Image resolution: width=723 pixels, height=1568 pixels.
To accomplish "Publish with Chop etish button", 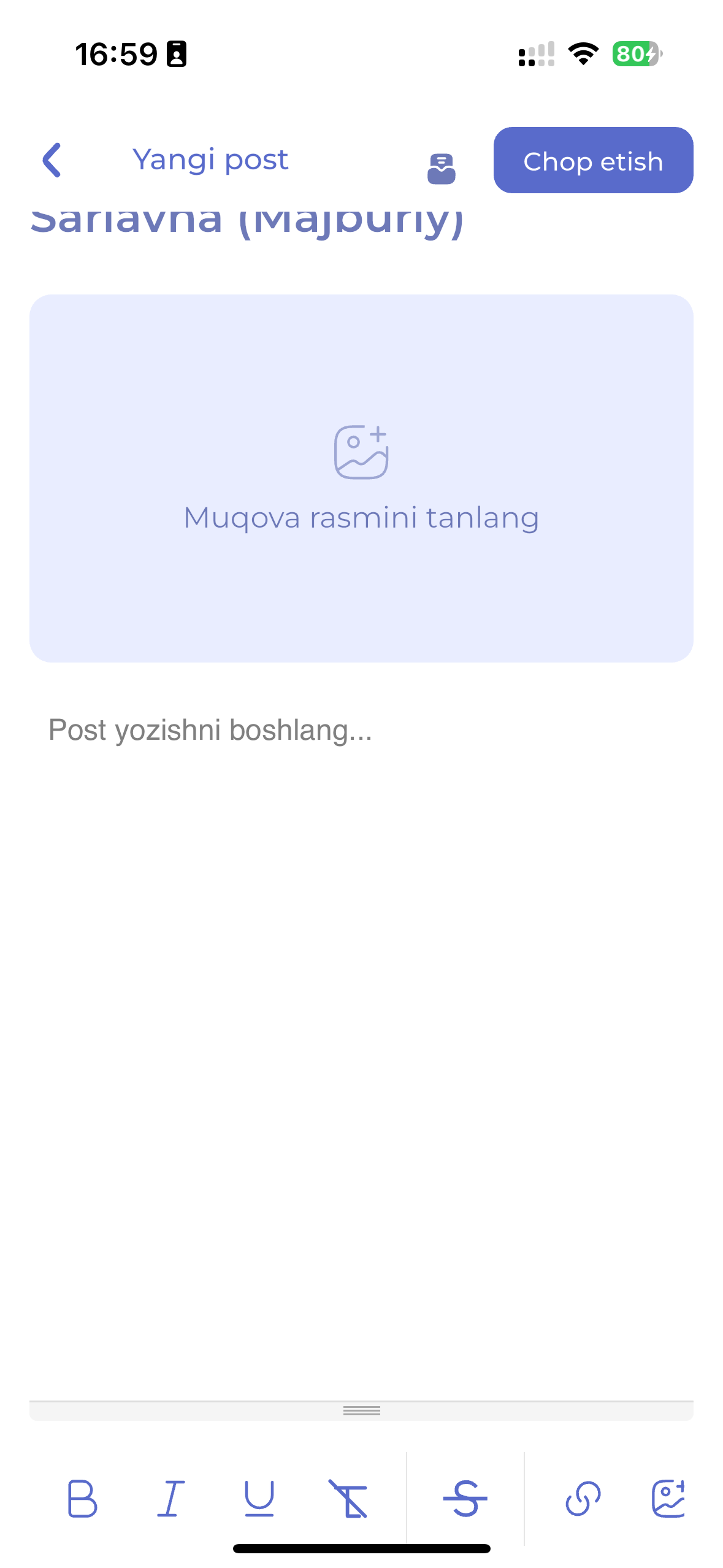I will pyautogui.click(x=592, y=161).
